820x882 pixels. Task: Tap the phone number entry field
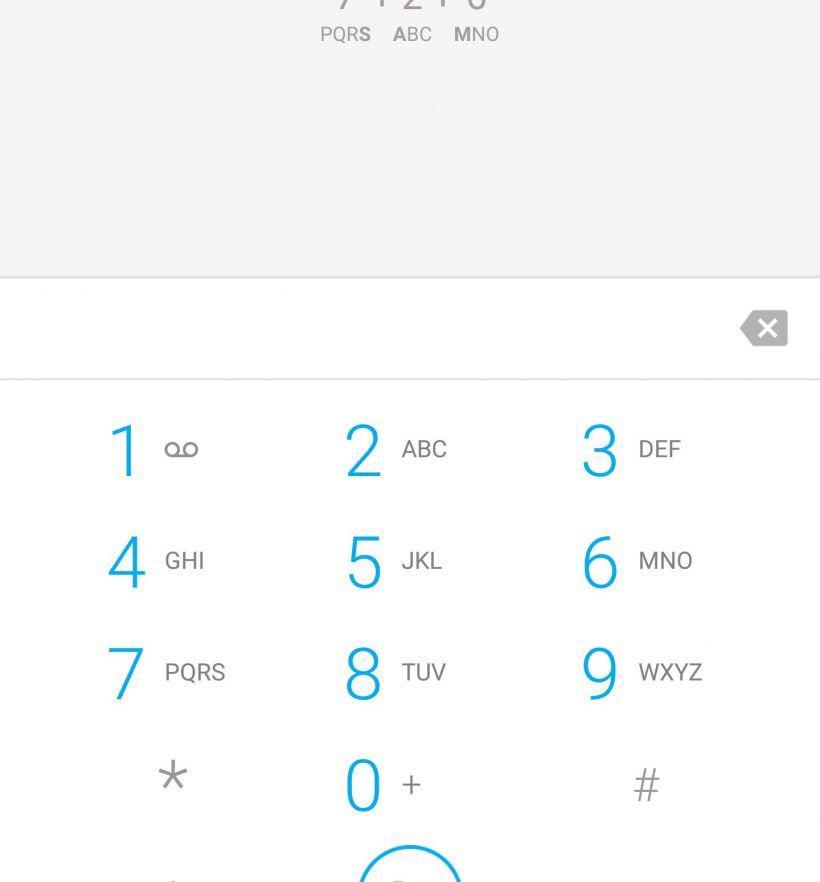360,328
